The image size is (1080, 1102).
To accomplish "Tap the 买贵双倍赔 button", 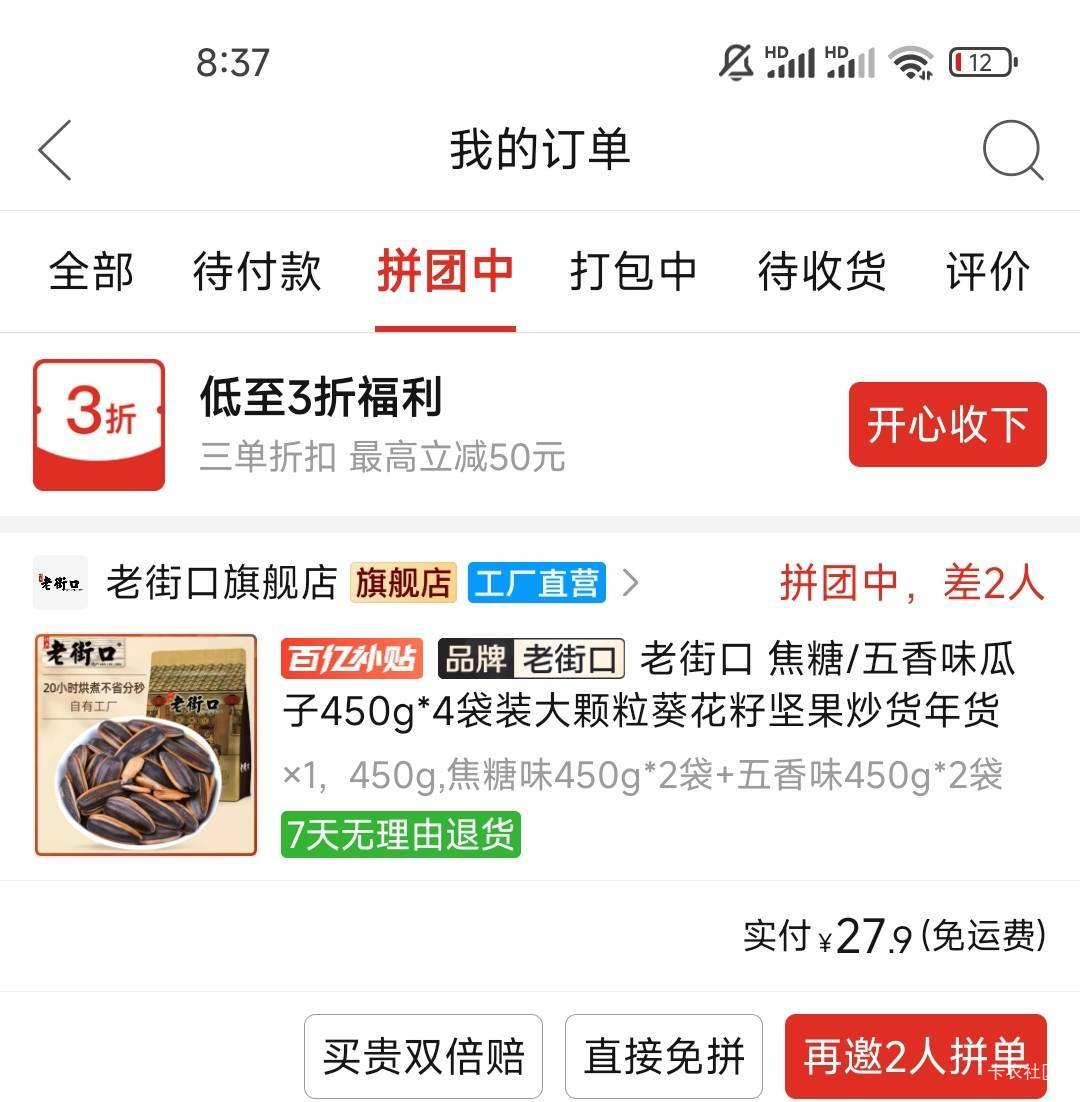I will 423,1056.
